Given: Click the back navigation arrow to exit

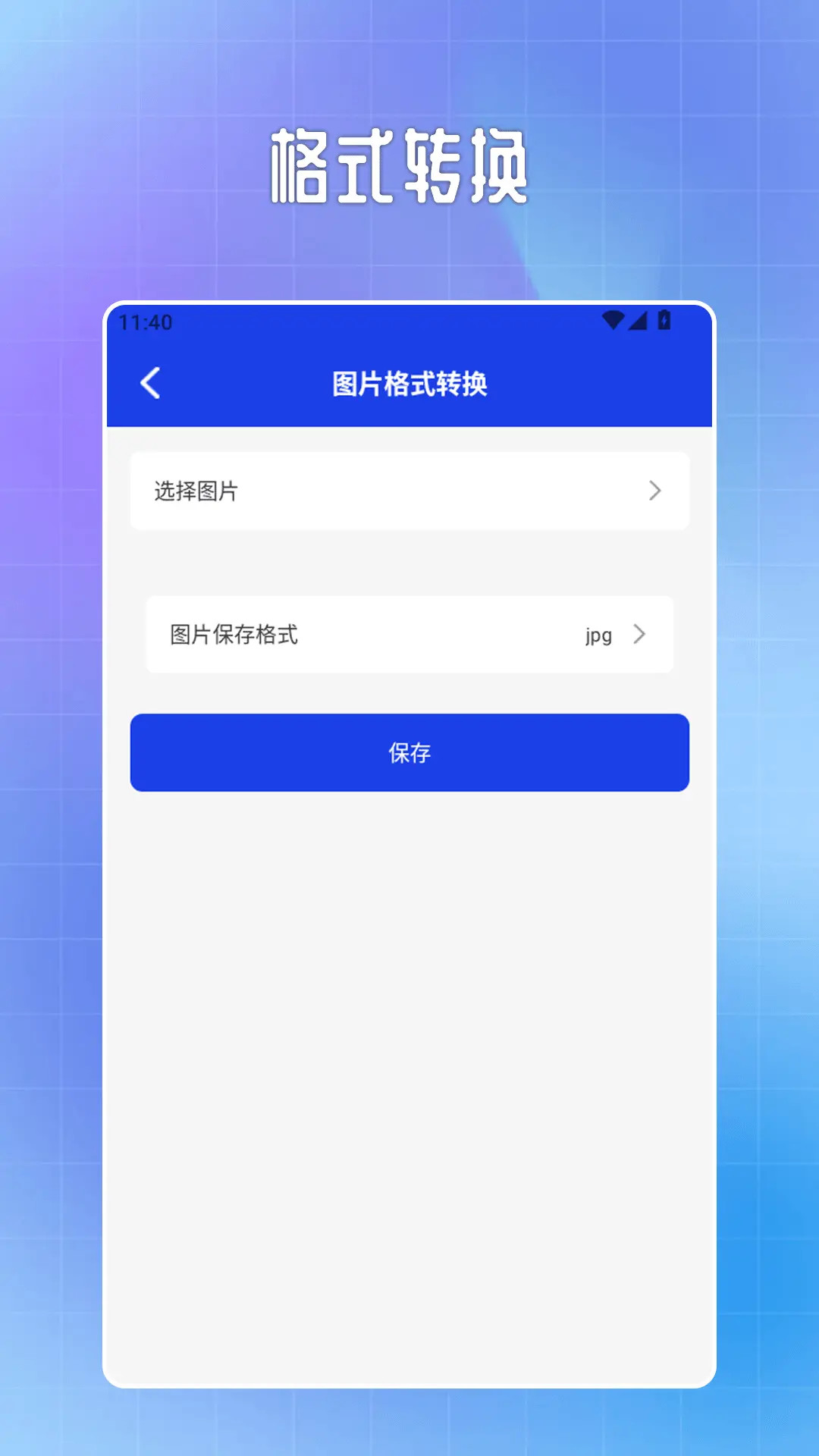Looking at the screenshot, I should tap(150, 383).
